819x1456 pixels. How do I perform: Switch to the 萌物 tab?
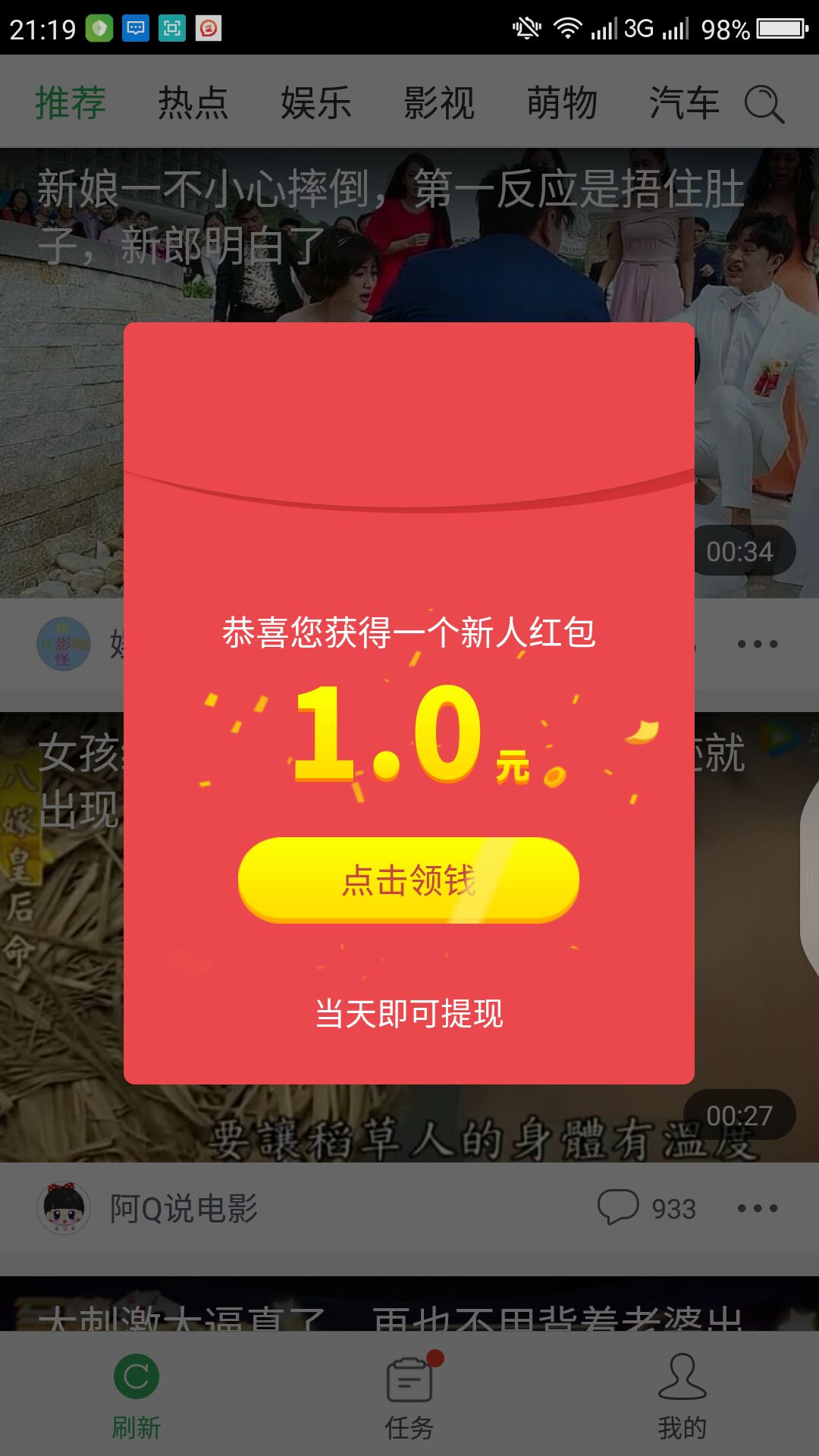click(x=561, y=103)
